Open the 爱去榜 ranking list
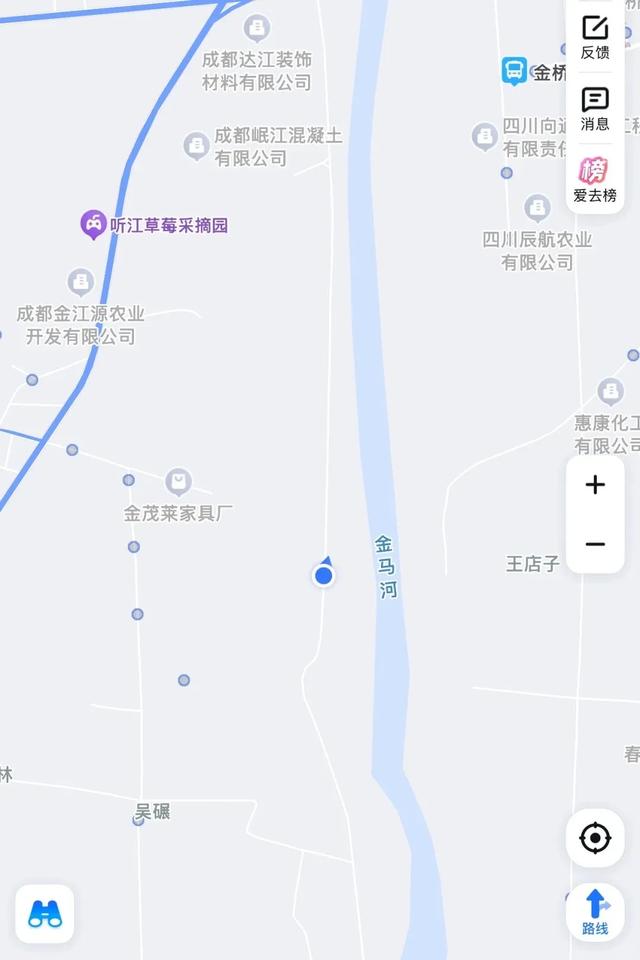The image size is (640, 960). 595,179
